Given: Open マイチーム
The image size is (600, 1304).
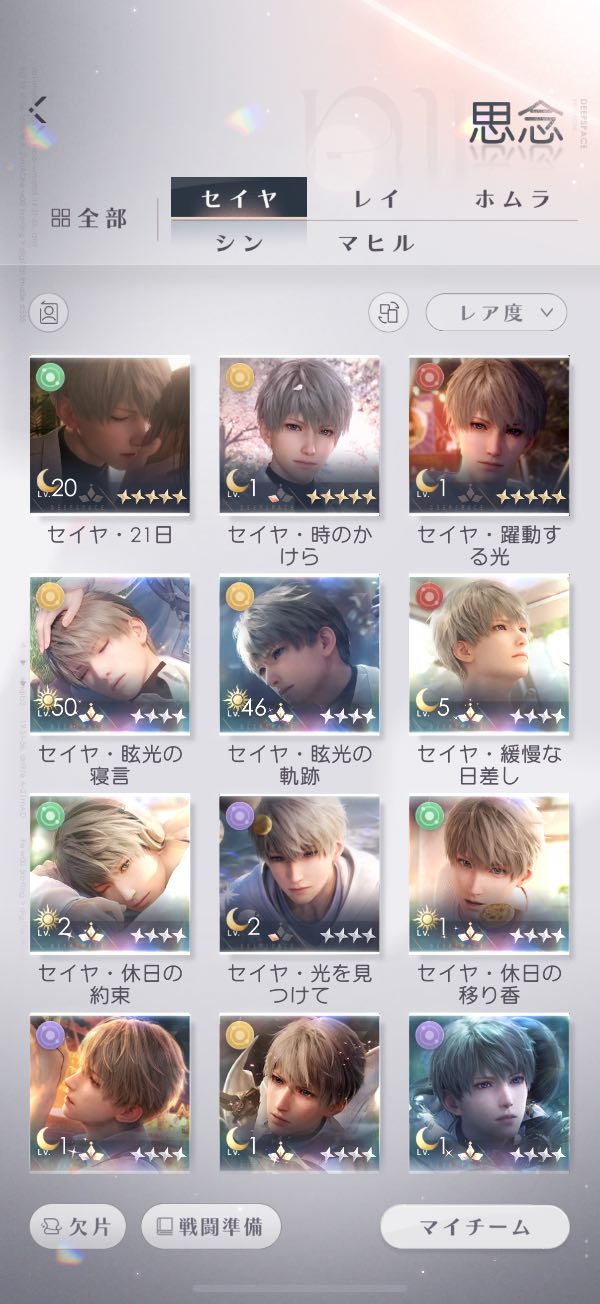Looking at the screenshot, I should [475, 1227].
